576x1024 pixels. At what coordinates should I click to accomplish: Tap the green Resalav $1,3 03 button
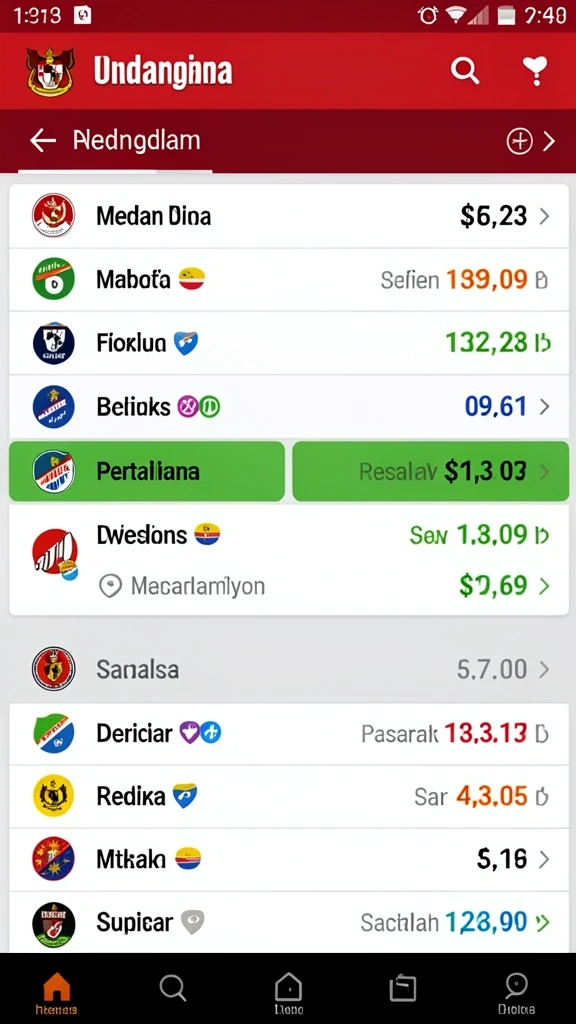(x=430, y=471)
